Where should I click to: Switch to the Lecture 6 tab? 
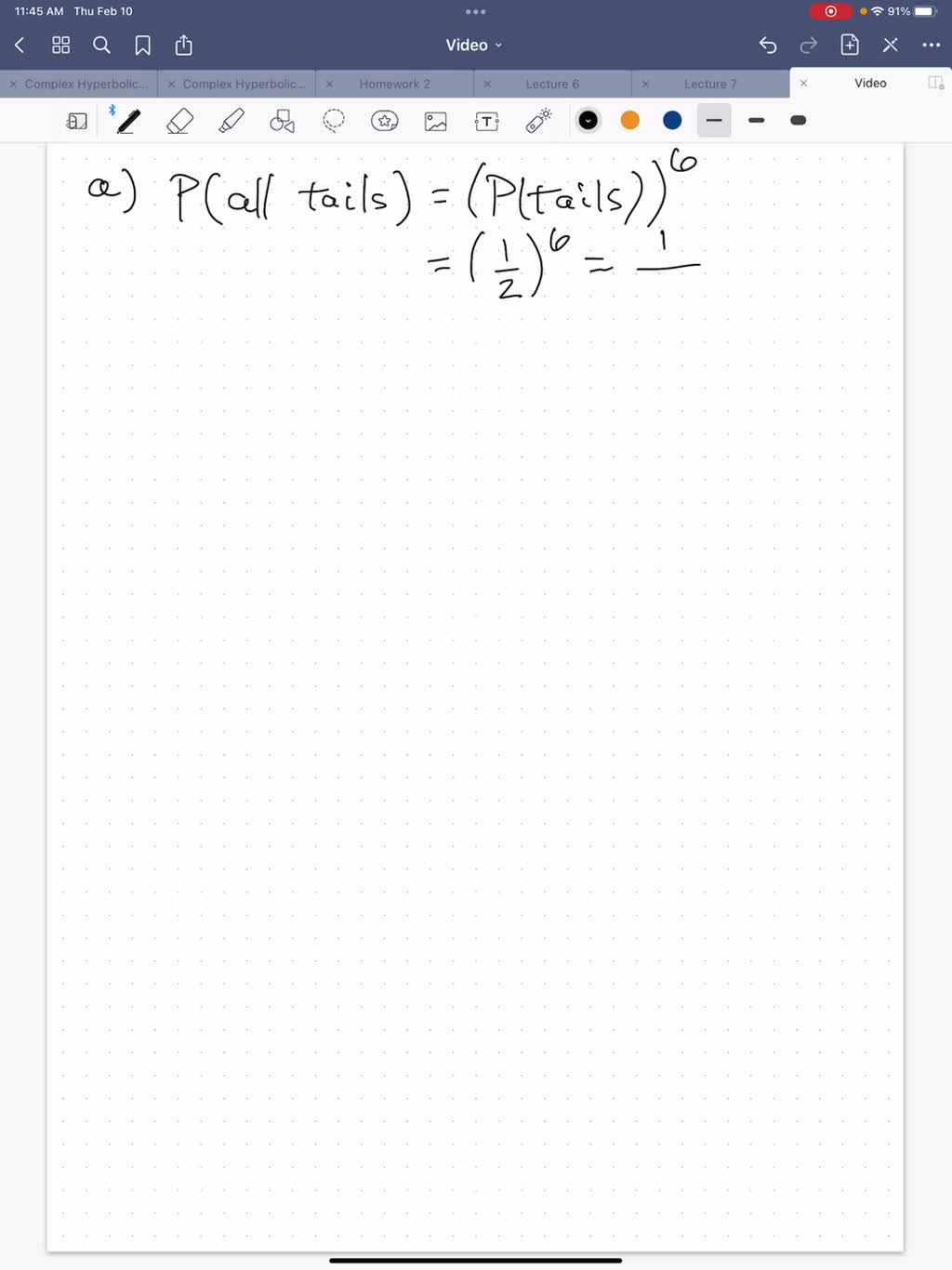552,84
